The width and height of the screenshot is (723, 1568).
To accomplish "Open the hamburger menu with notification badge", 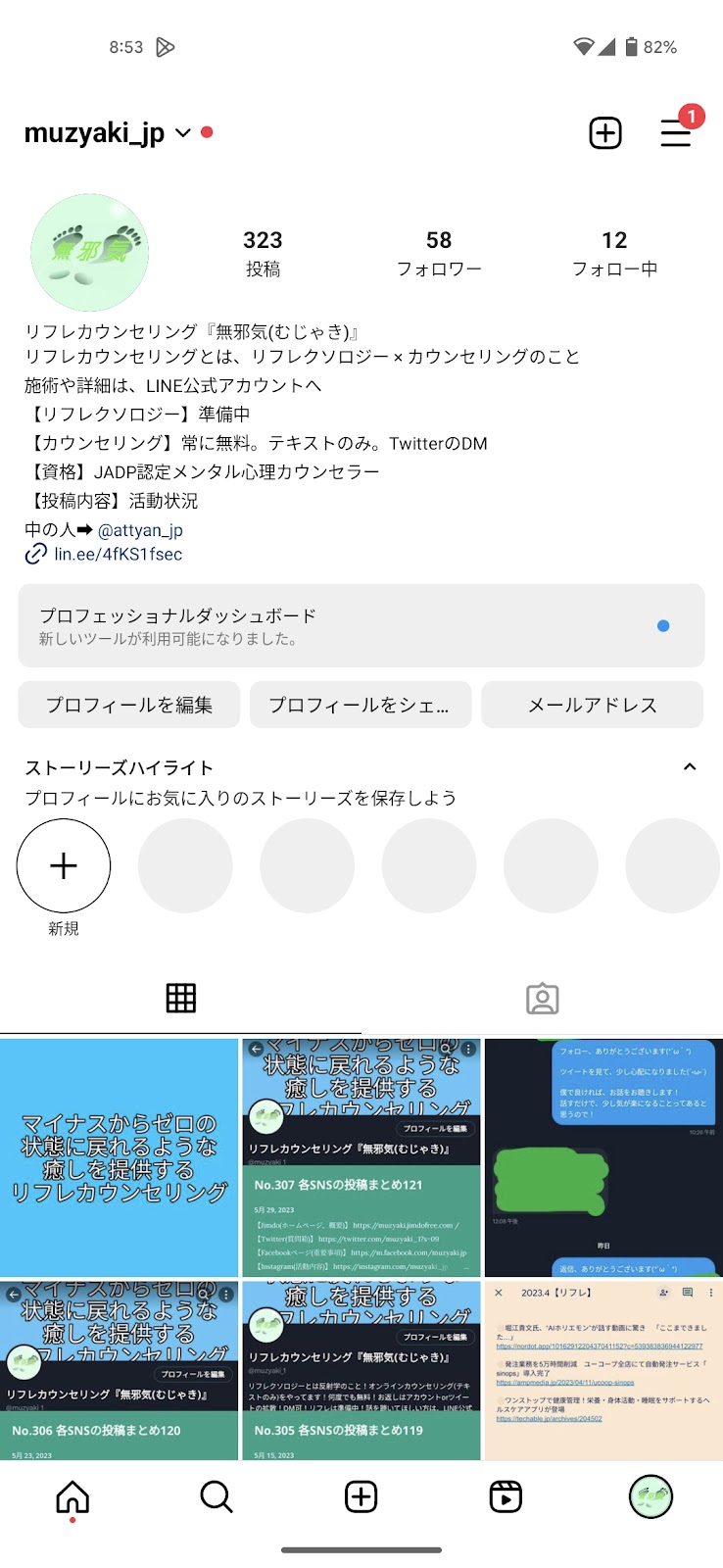I will click(676, 133).
